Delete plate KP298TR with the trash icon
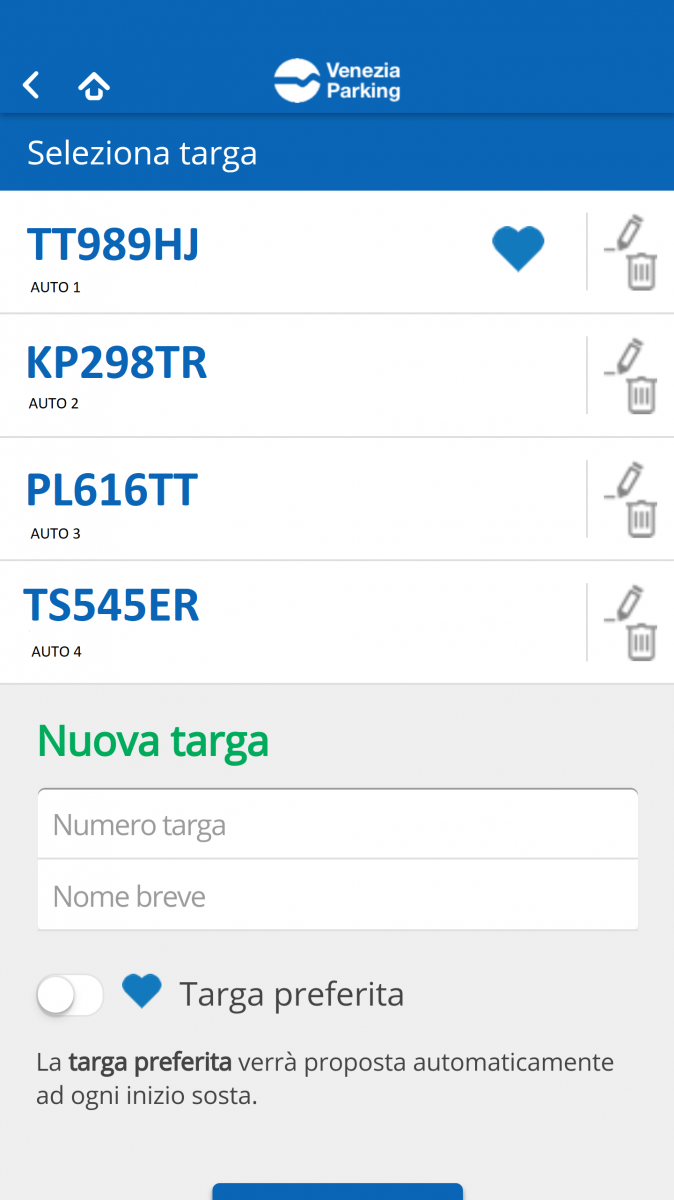The height and width of the screenshot is (1200, 674). pos(641,396)
